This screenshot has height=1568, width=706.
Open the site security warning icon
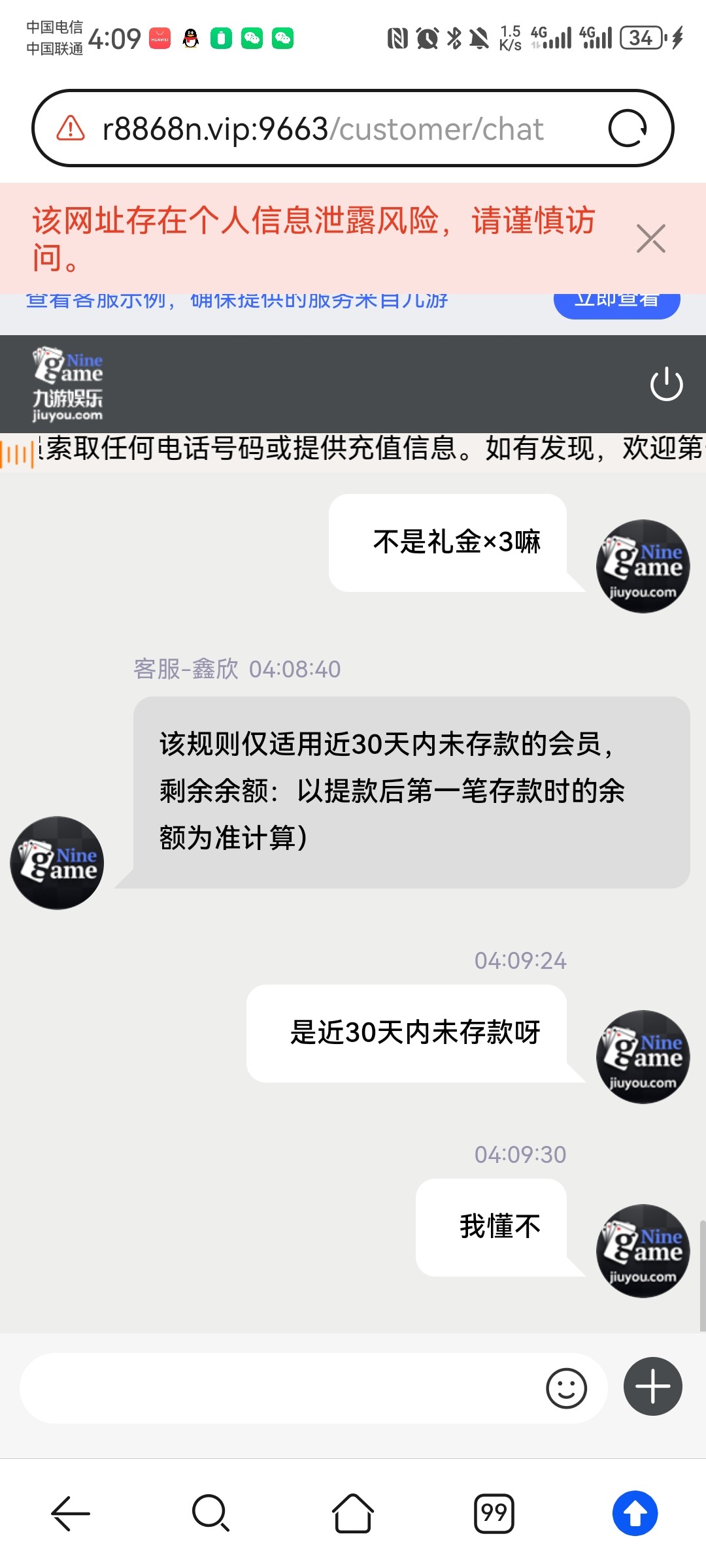point(71,128)
